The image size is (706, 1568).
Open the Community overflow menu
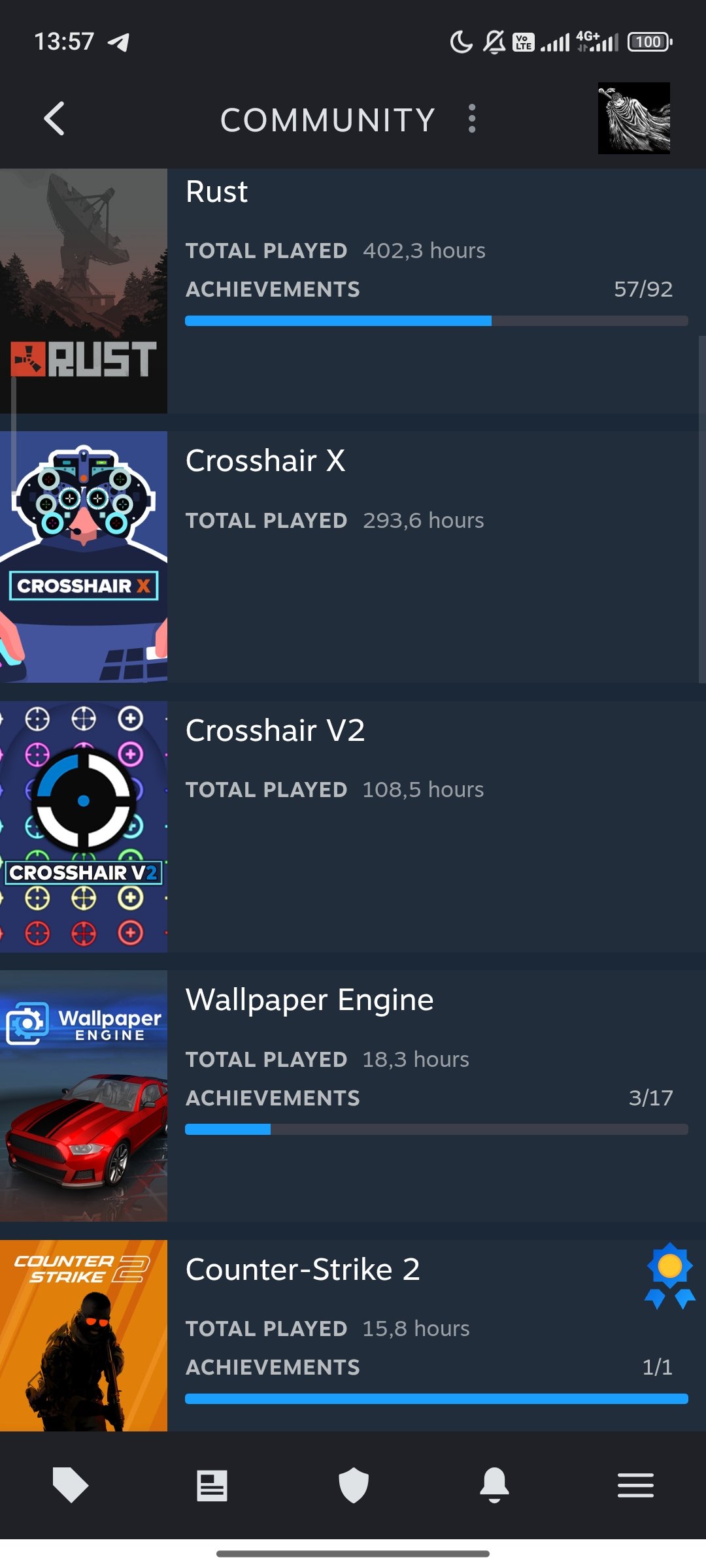point(472,119)
